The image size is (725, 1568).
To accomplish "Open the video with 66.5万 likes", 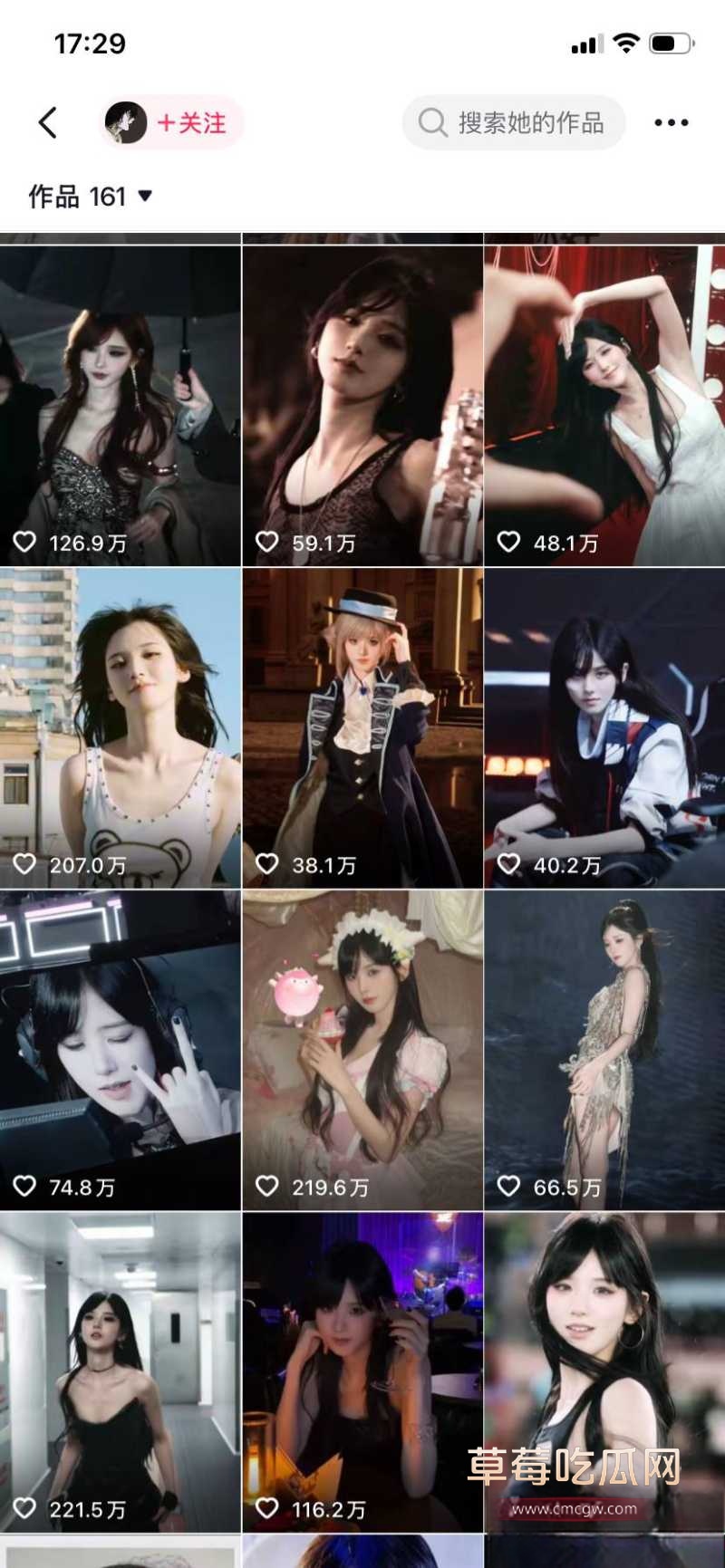I will 605,1051.
